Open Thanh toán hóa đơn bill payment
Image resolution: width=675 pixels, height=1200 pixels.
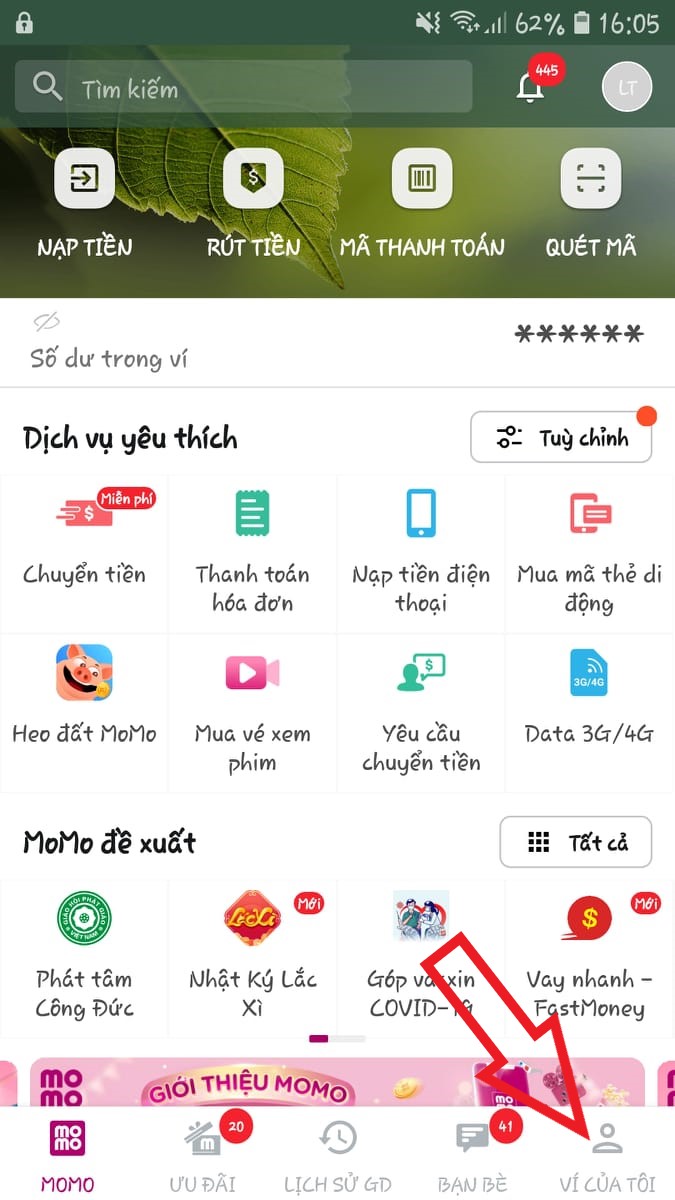coord(252,550)
